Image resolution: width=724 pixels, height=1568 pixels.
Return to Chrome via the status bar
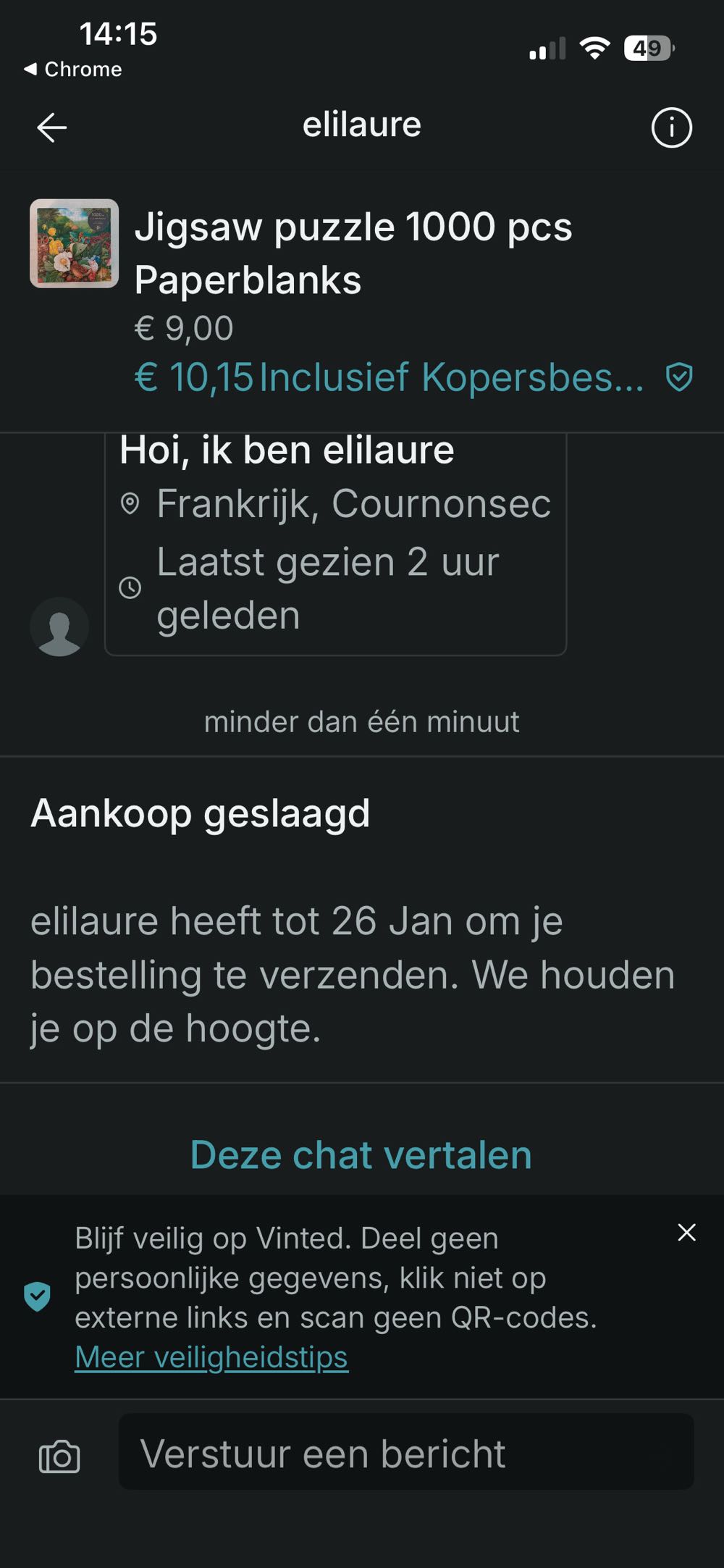click(x=73, y=70)
